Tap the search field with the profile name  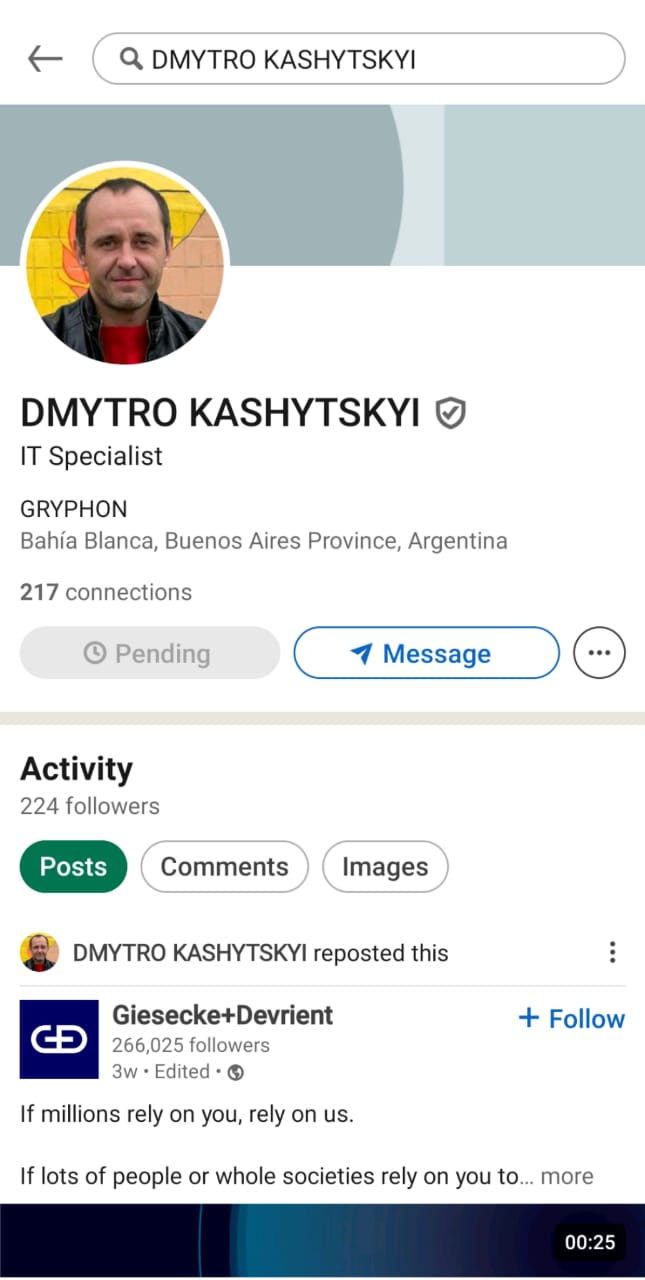click(x=358, y=60)
